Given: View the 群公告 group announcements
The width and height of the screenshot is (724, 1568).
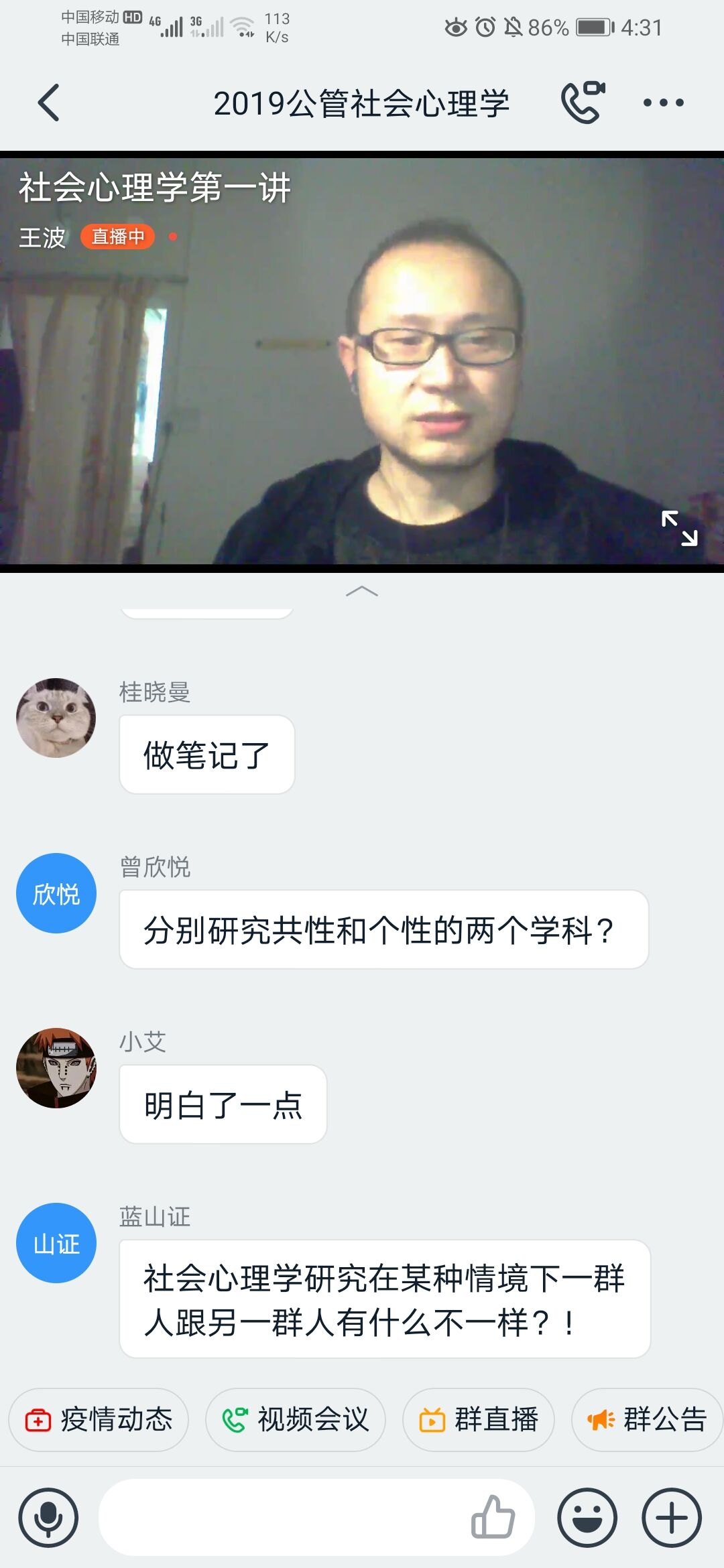Looking at the screenshot, I should point(647,1419).
